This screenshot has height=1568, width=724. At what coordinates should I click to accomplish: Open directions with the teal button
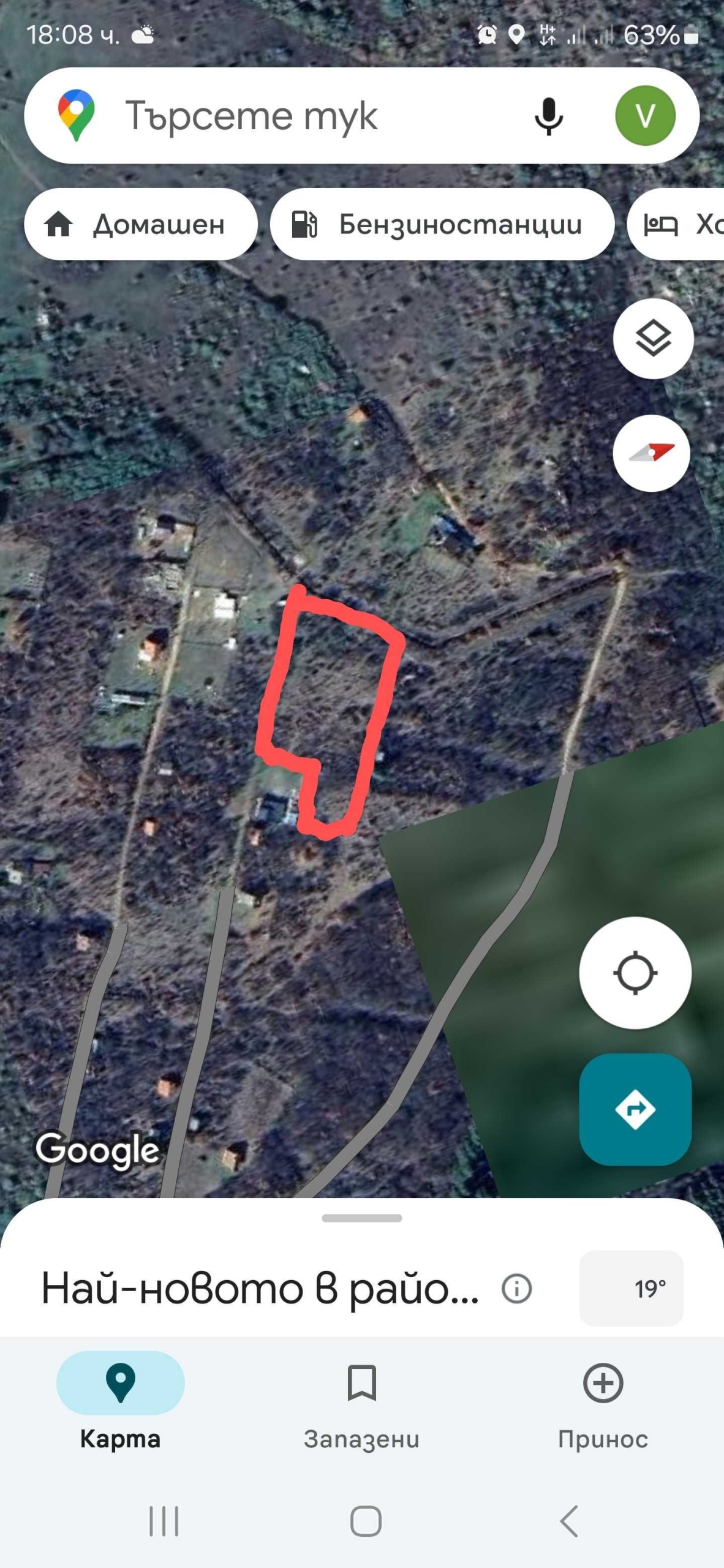pyautogui.click(x=635, y=1109)
